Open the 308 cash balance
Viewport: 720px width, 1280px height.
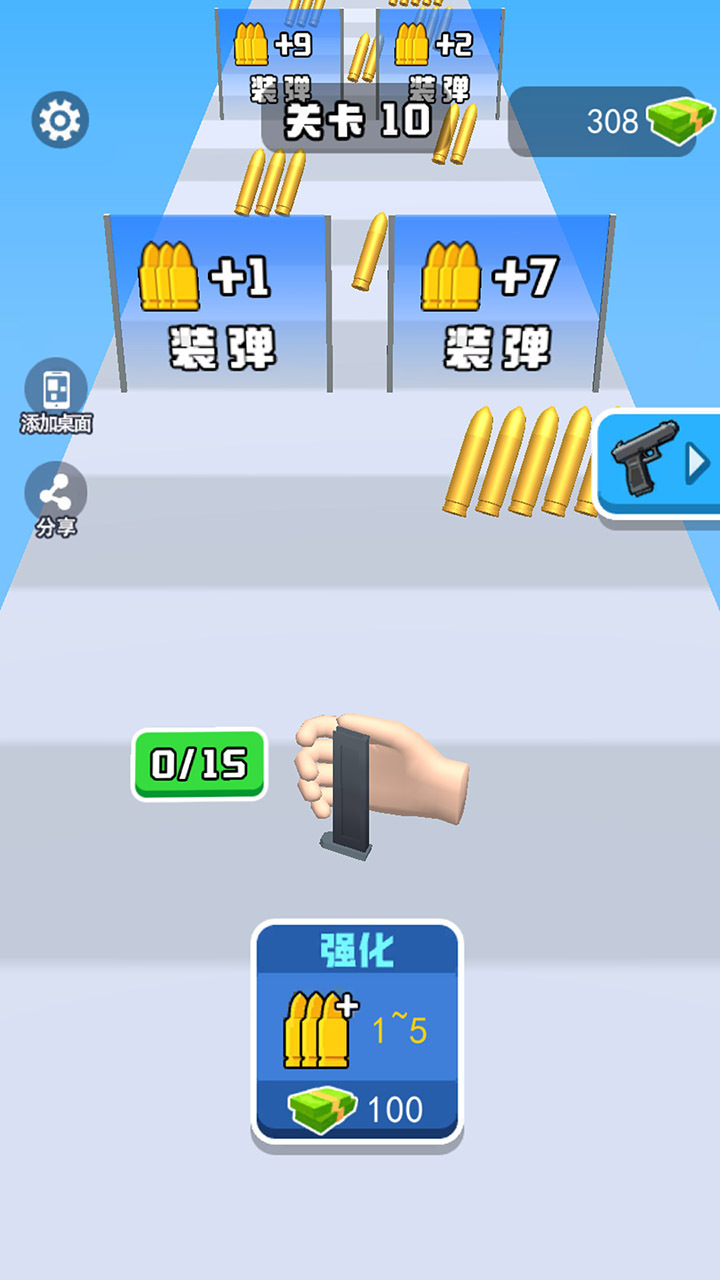click(x=604, y=122)
